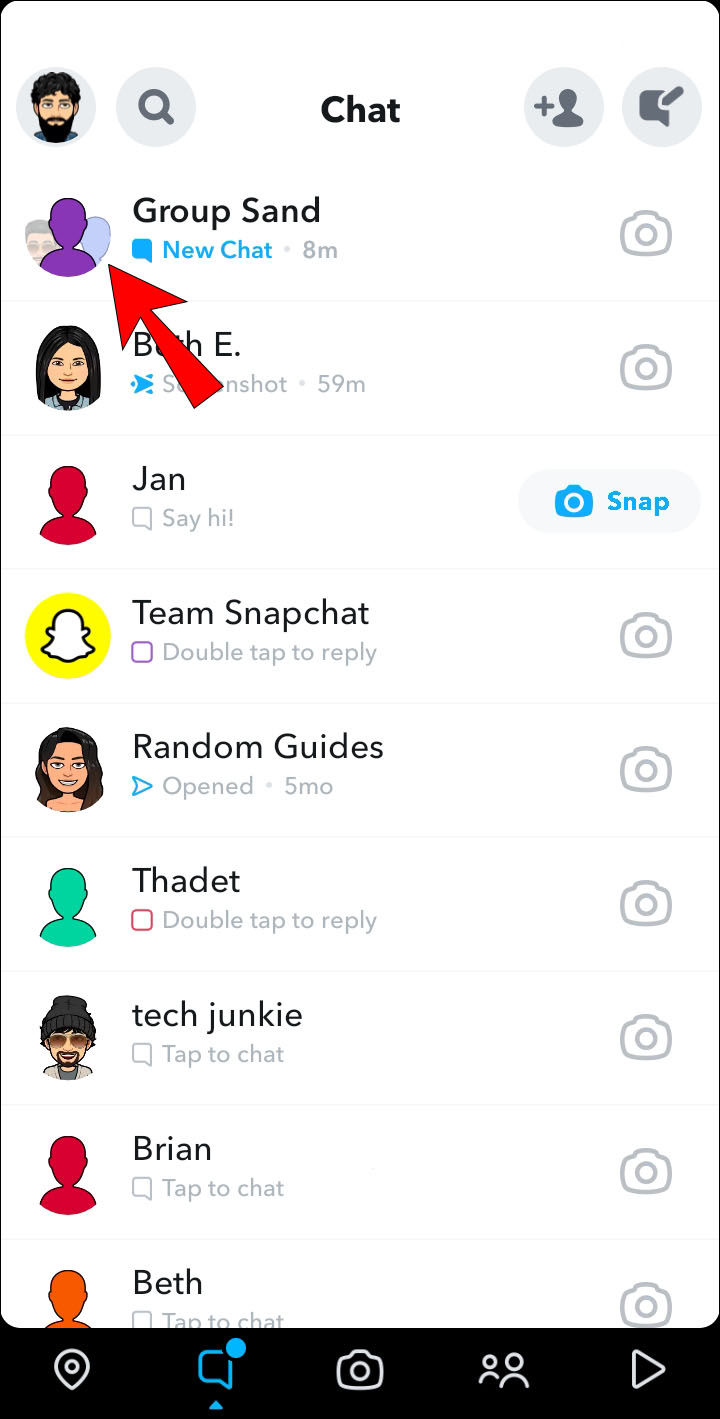The image size is (720, 1419).
Task: Open the Random Guides chat
Action: pyautogui.click(x=300, y=768)
